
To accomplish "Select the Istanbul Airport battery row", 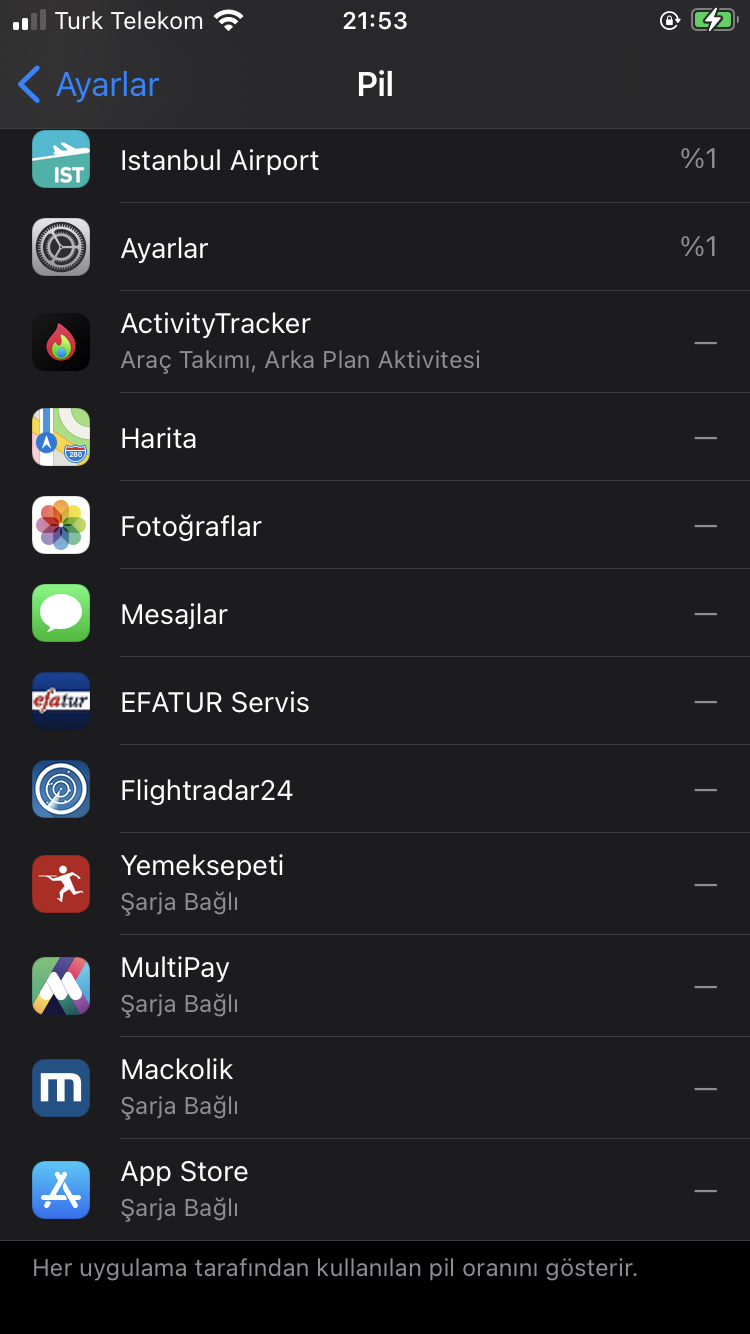I will click(375, 162).
